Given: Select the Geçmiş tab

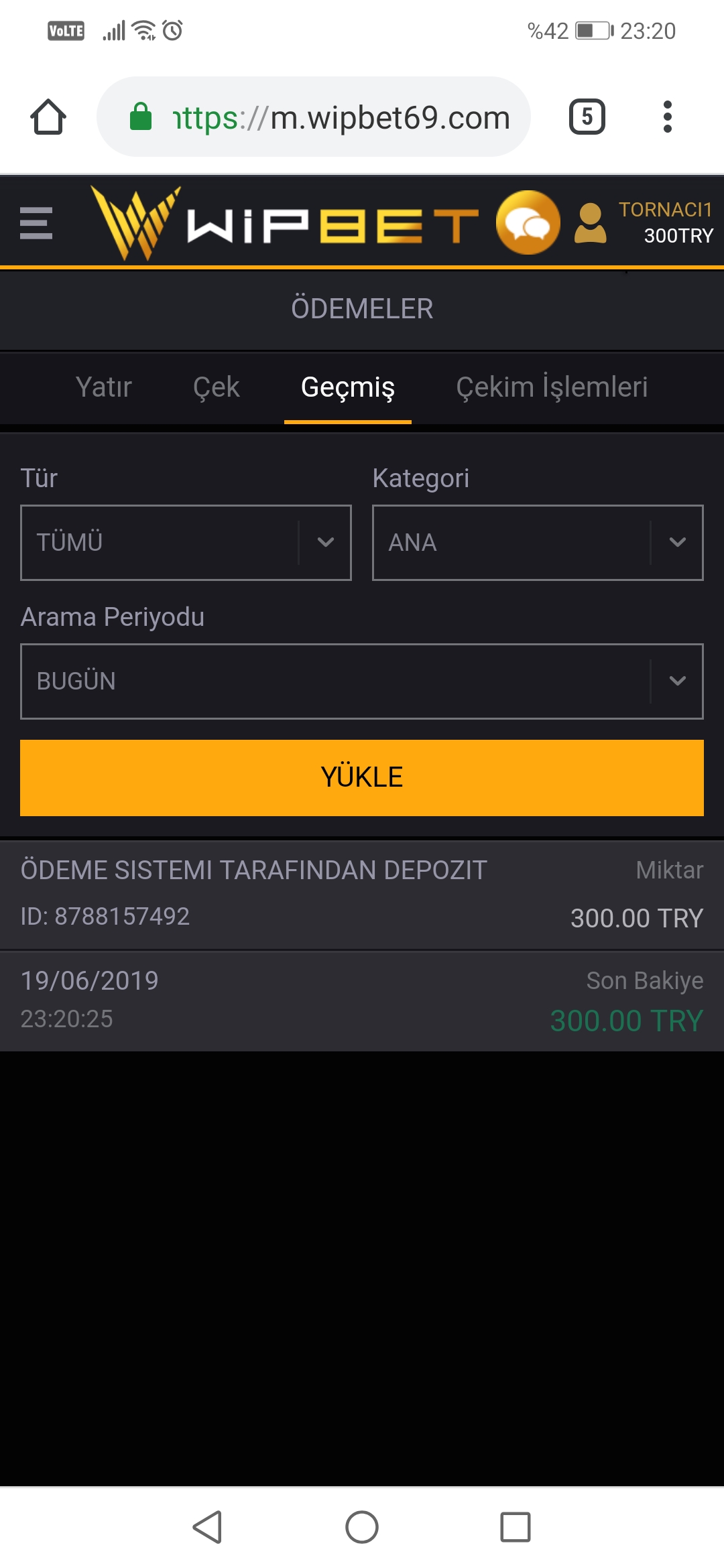Looking at the screenshot, I should (x=348, y=387).
